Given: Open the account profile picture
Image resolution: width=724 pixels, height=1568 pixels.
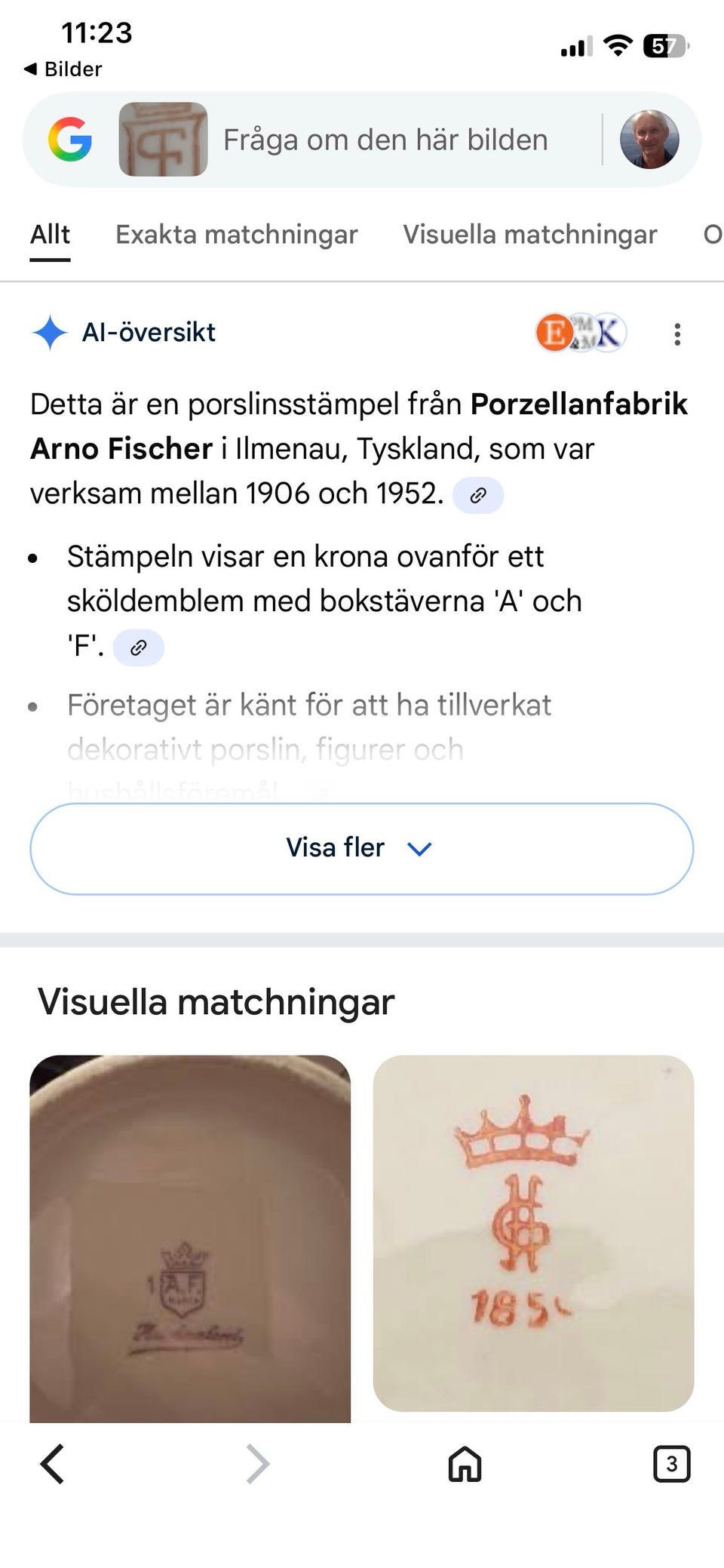Looking at the screenshot, I should point(649,140).
